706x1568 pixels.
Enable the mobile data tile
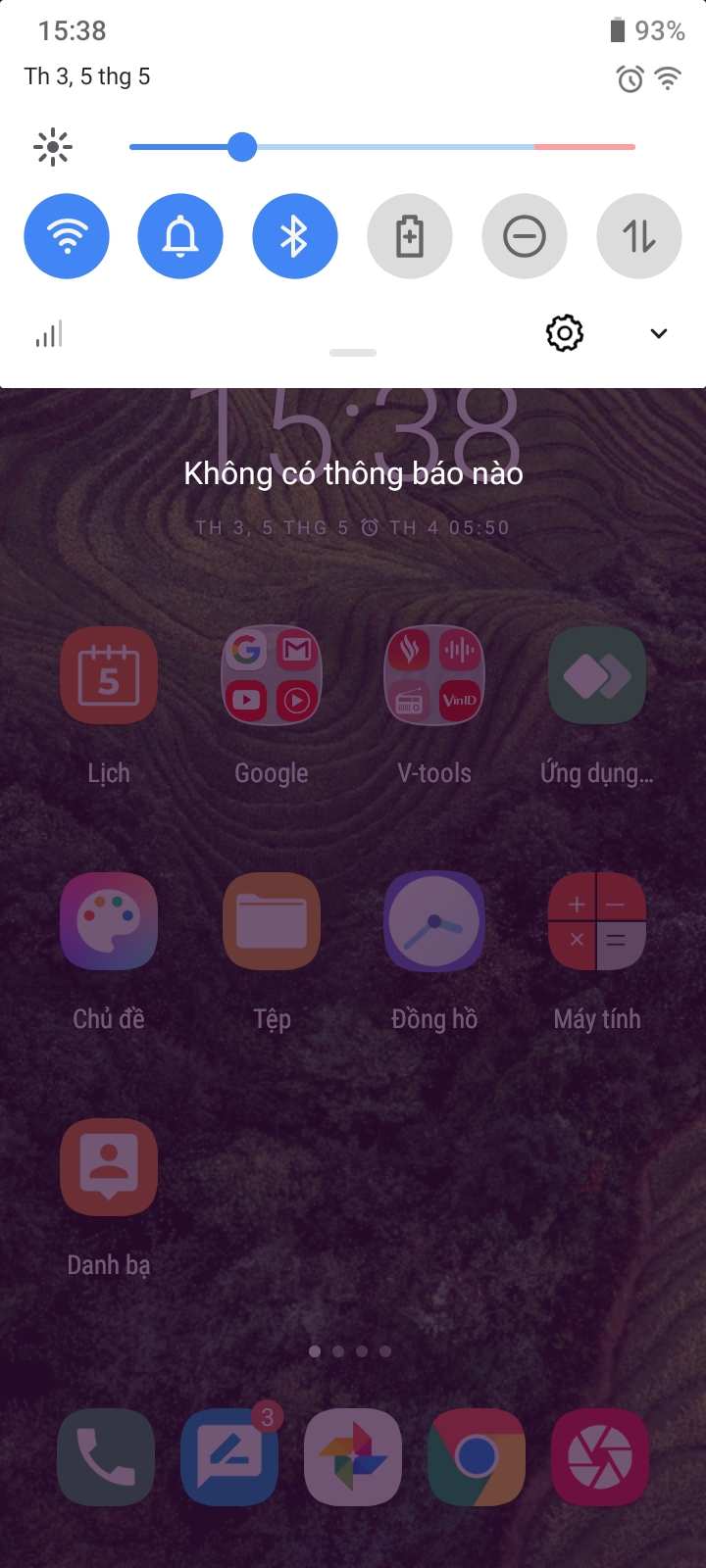(x=639, y=236)
